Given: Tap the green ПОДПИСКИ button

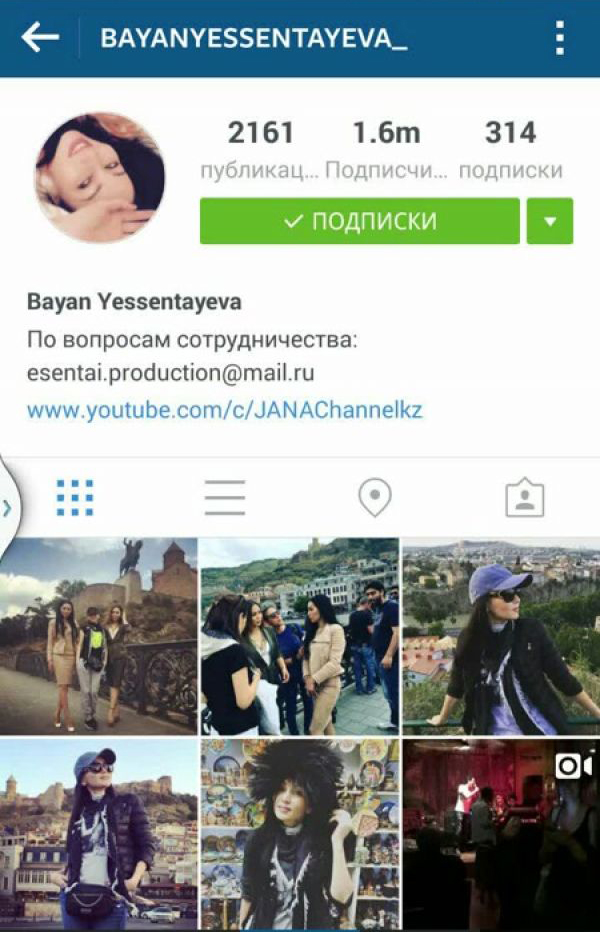Looking at the screenshot, I should pyautogui.click(x=360, y=221).
